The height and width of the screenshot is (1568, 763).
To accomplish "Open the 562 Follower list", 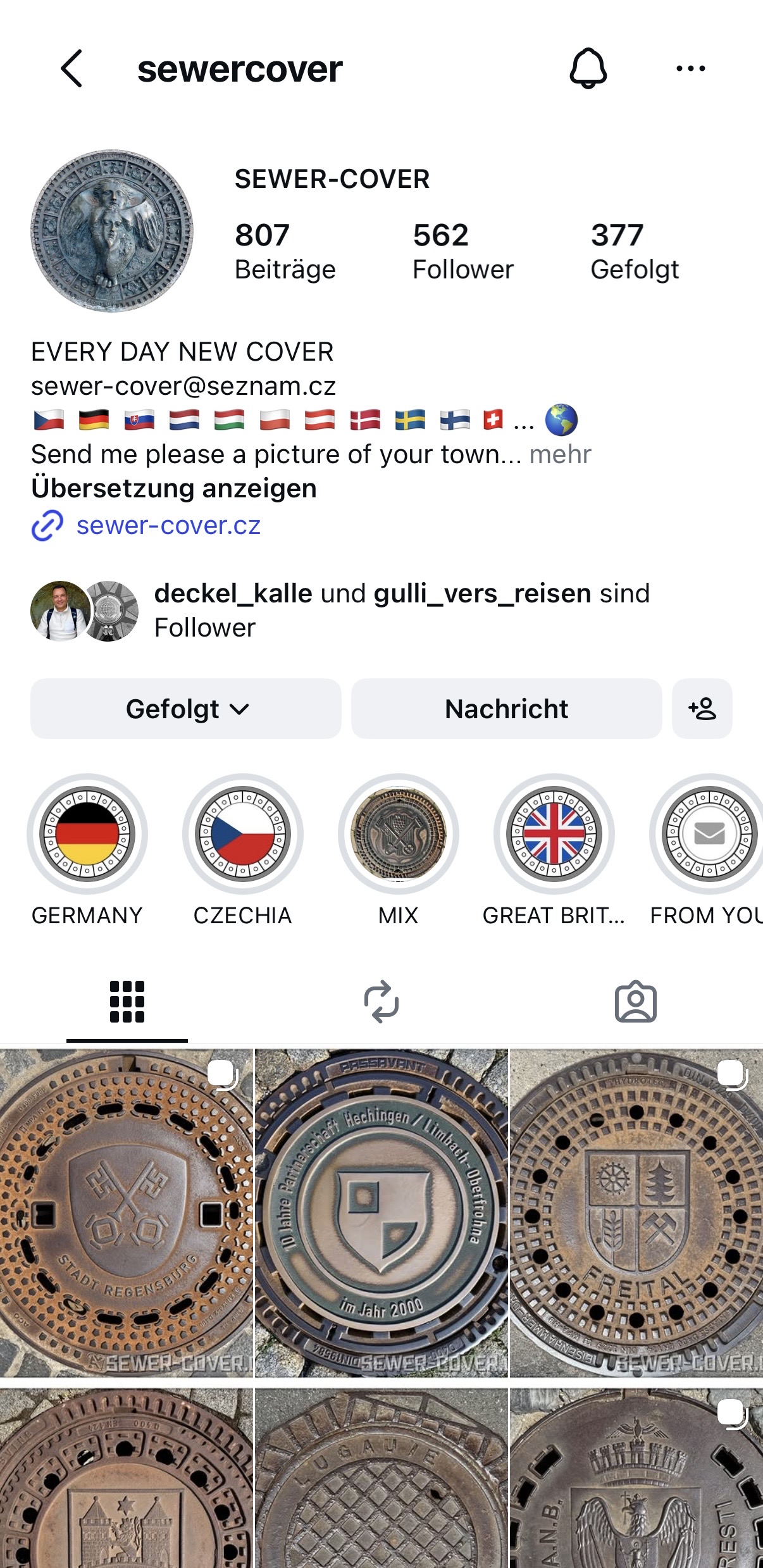I will pyautogui.click(x=463, y=251).
